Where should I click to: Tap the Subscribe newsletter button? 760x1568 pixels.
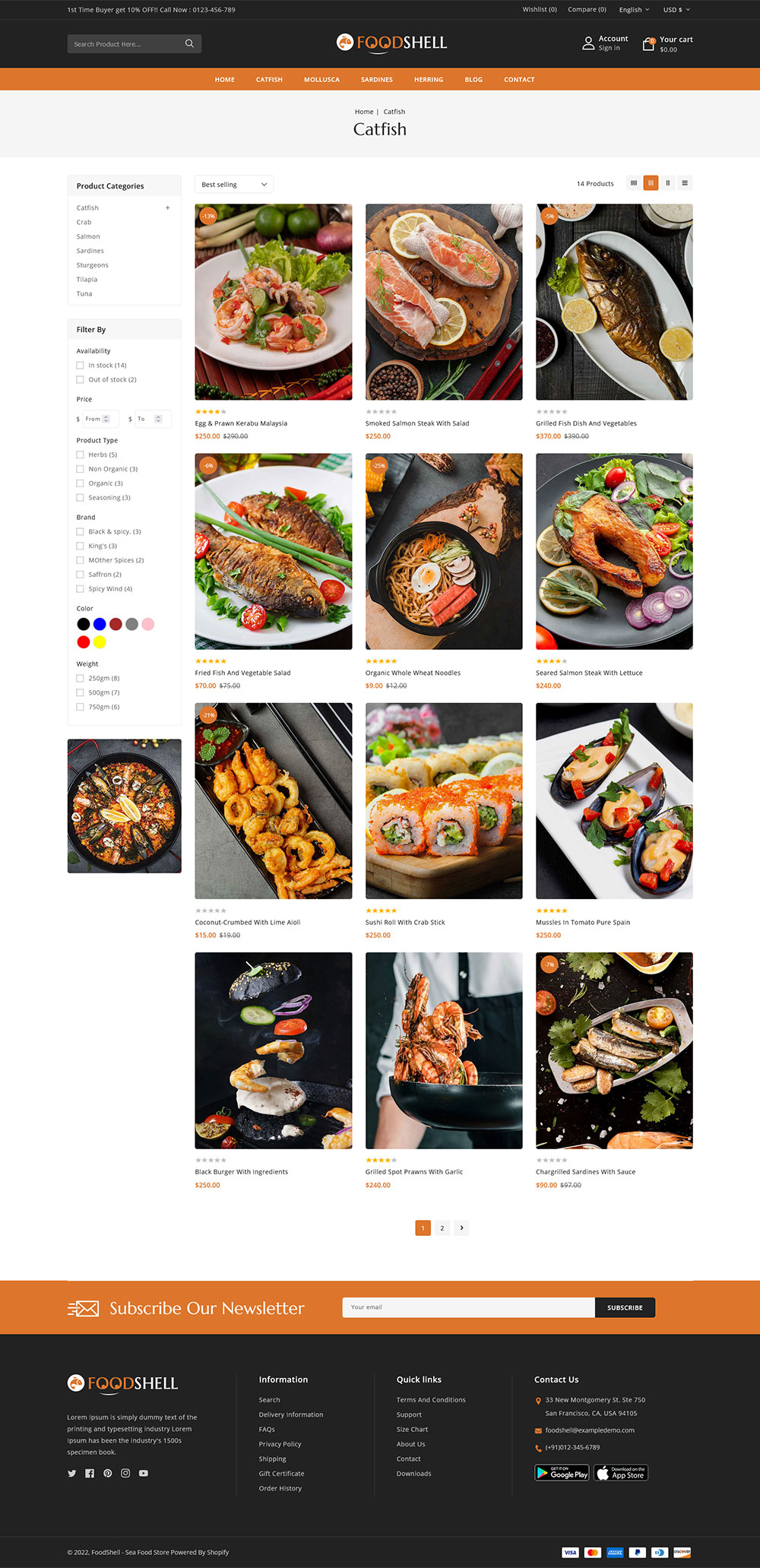pos(624,1308)
